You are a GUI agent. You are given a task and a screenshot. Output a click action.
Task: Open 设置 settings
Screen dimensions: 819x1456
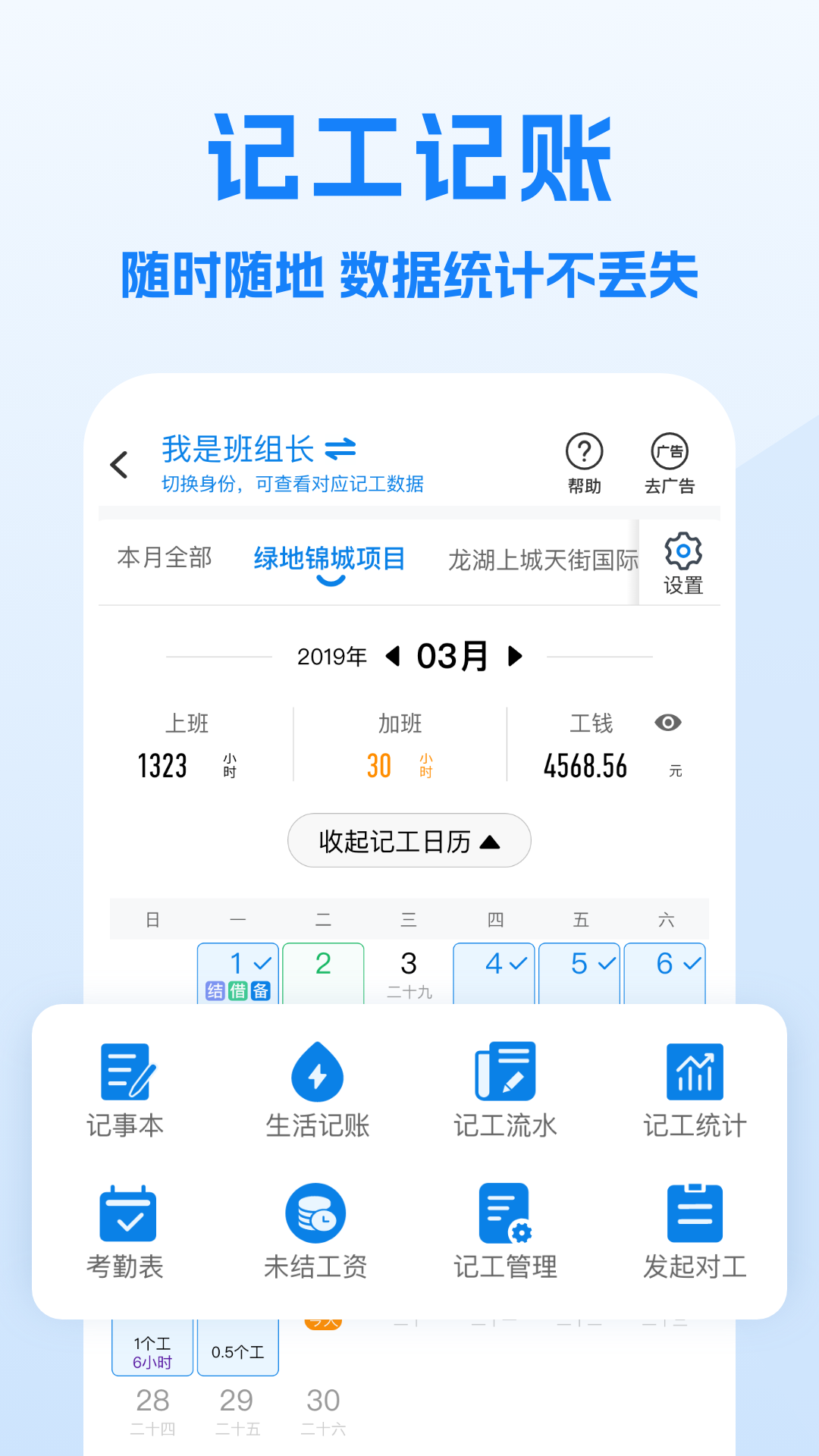click(682, 561)
